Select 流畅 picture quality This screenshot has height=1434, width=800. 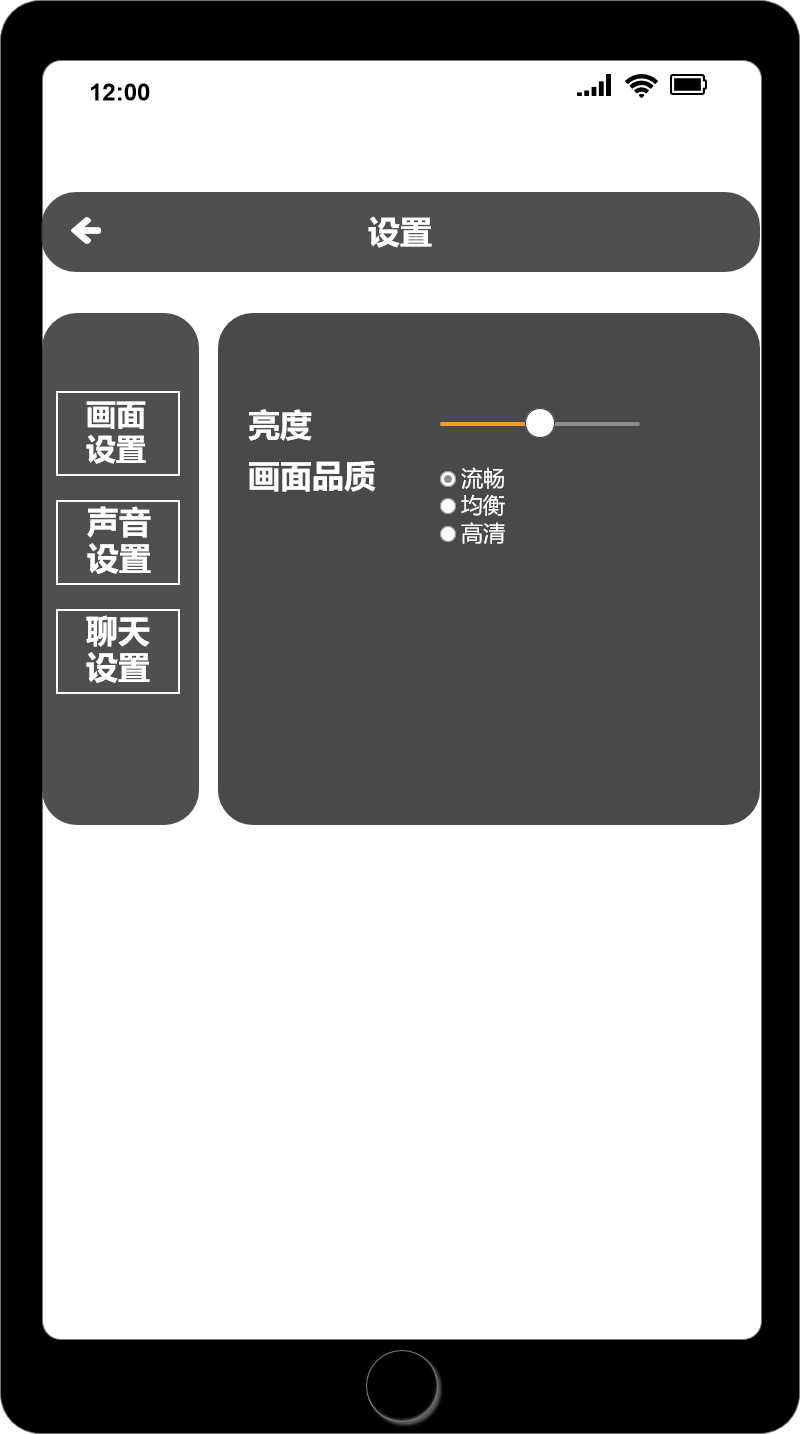point(448,479)
